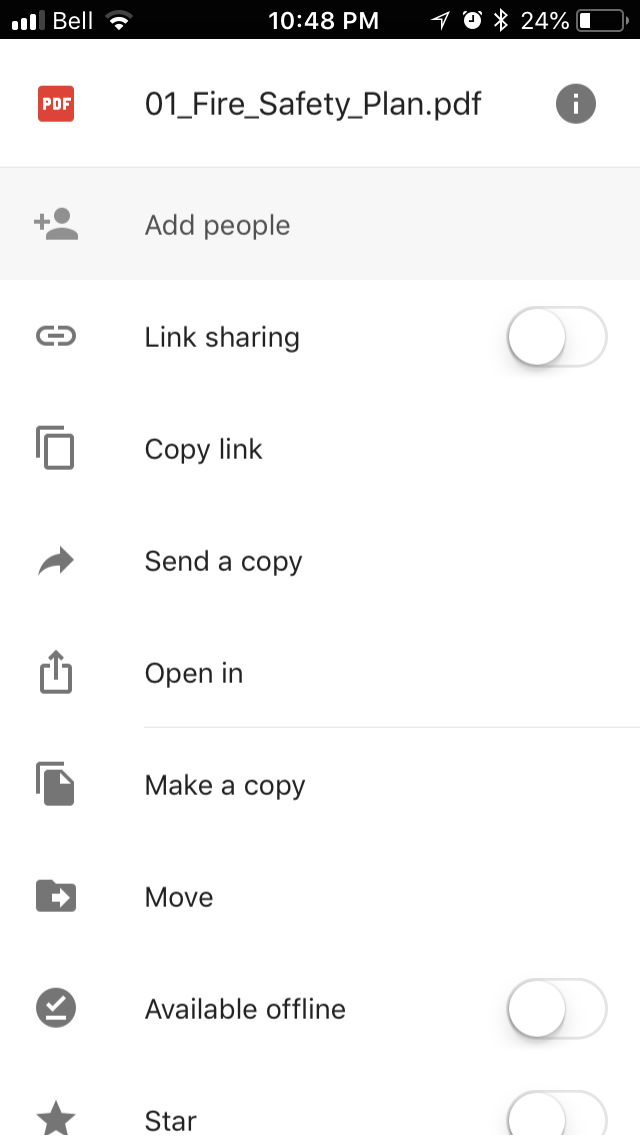Copy link to the file
Viewport: 640px width, 1136px height.
click(x=203, y=449)
